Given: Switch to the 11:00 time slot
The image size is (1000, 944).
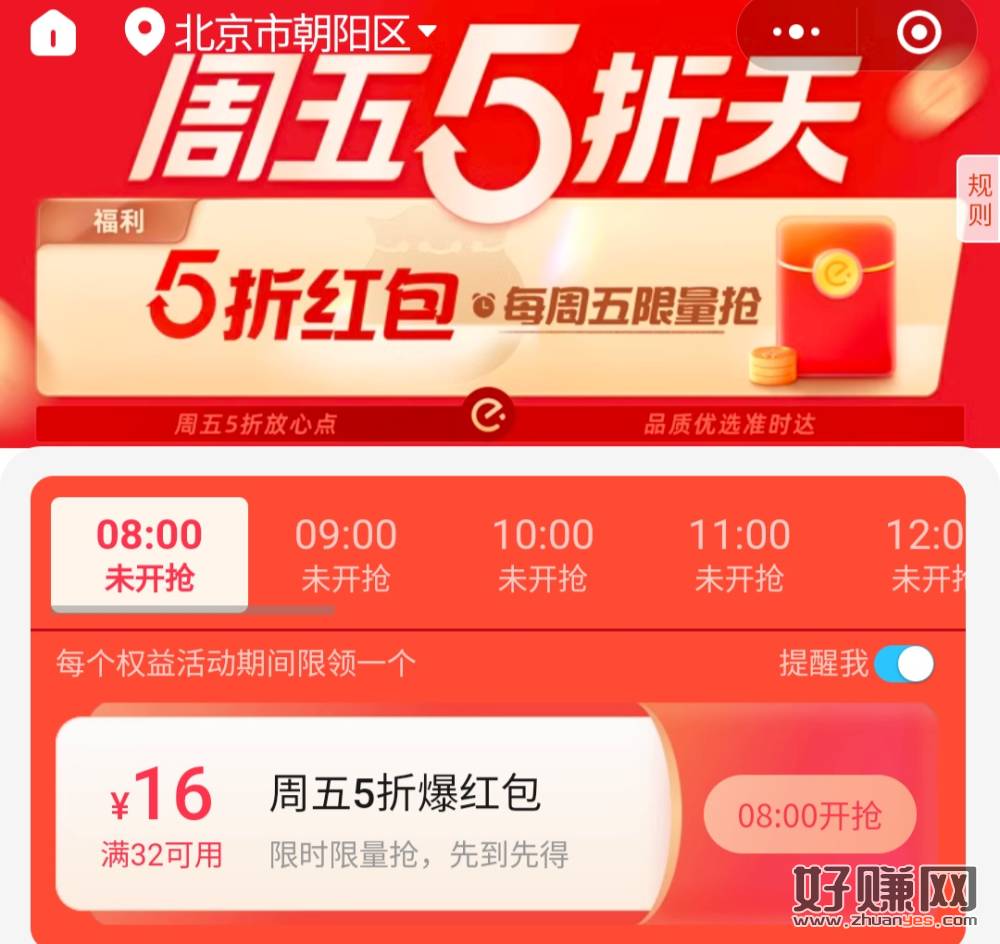Looking at the screenshot, I should point(739,554).
